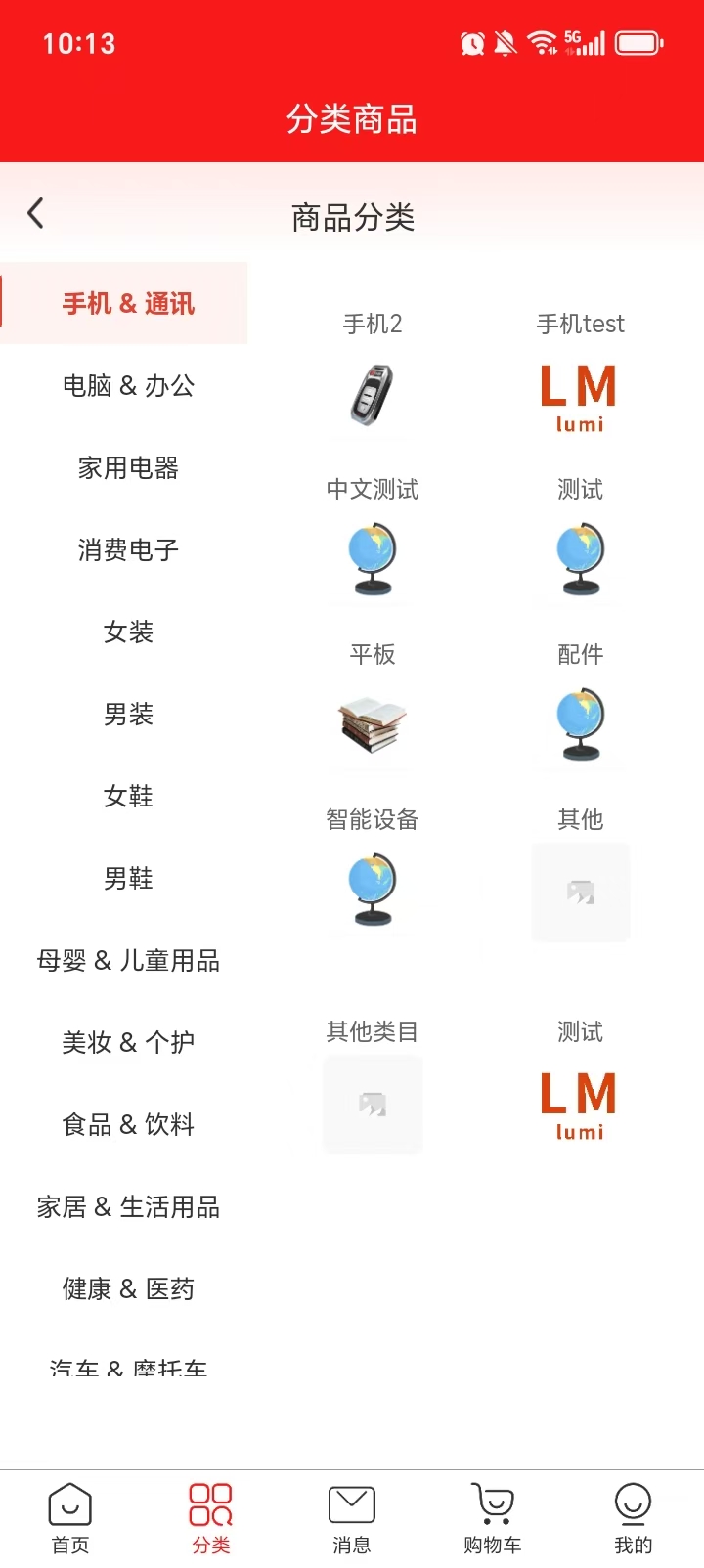Open the 中文测试 subcategory link
Image resolution: width=704 pixels, height=1568 pixels.
(x=373, y=489)
